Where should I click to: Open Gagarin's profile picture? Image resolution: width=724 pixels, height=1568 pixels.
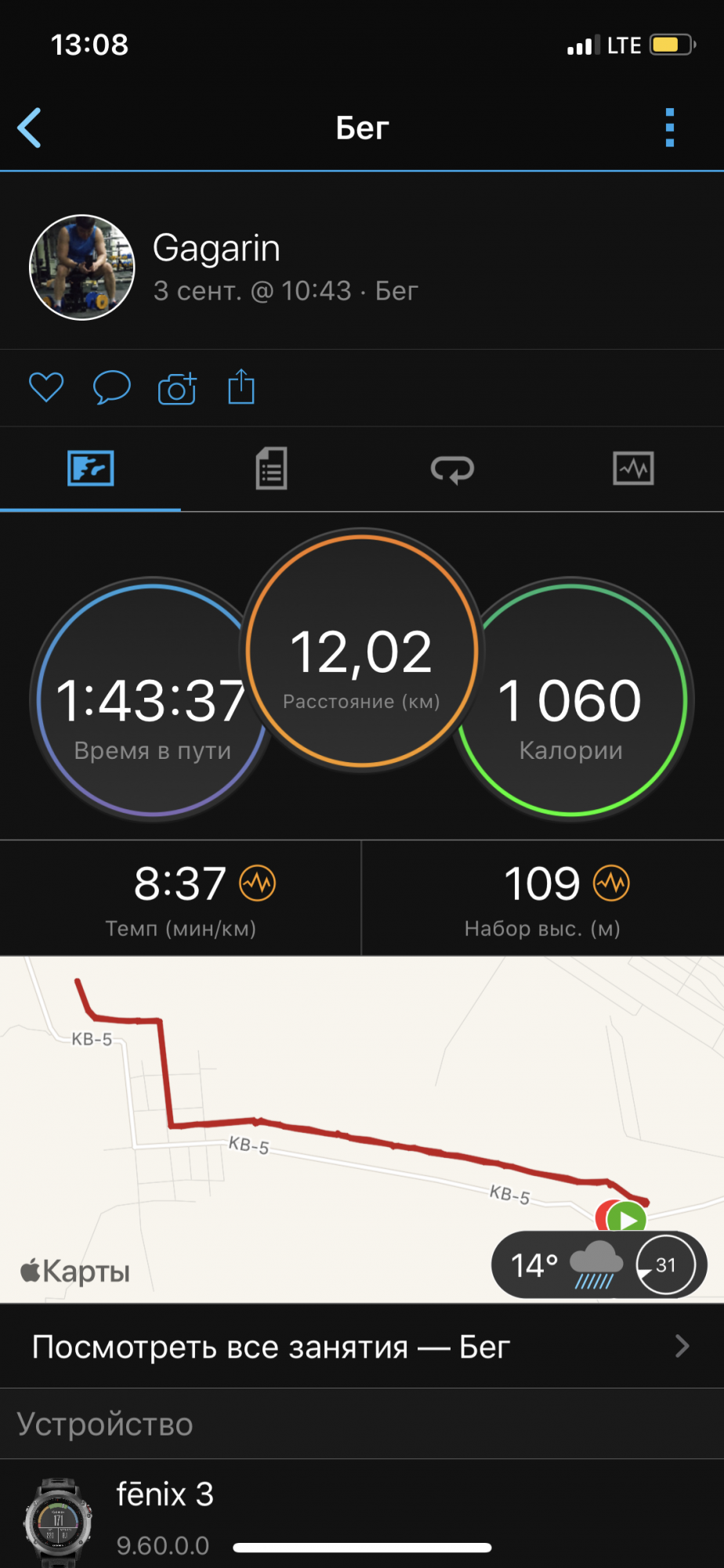tap(82, 267)
